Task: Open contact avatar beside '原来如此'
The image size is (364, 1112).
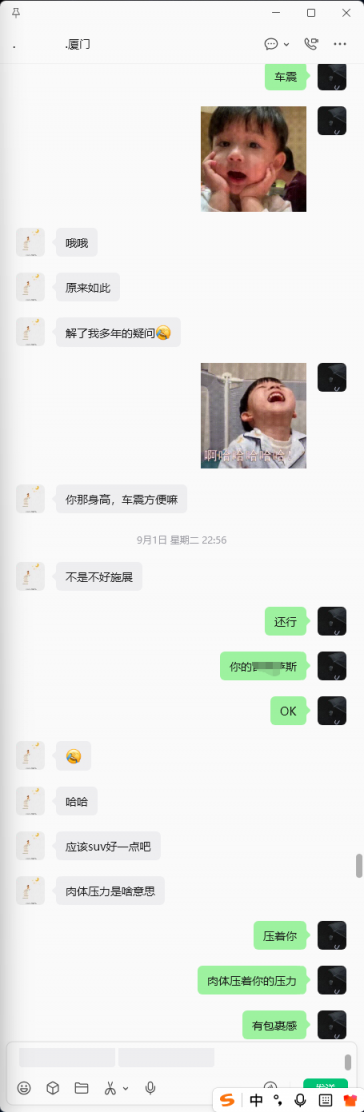Action: point(31,287)
